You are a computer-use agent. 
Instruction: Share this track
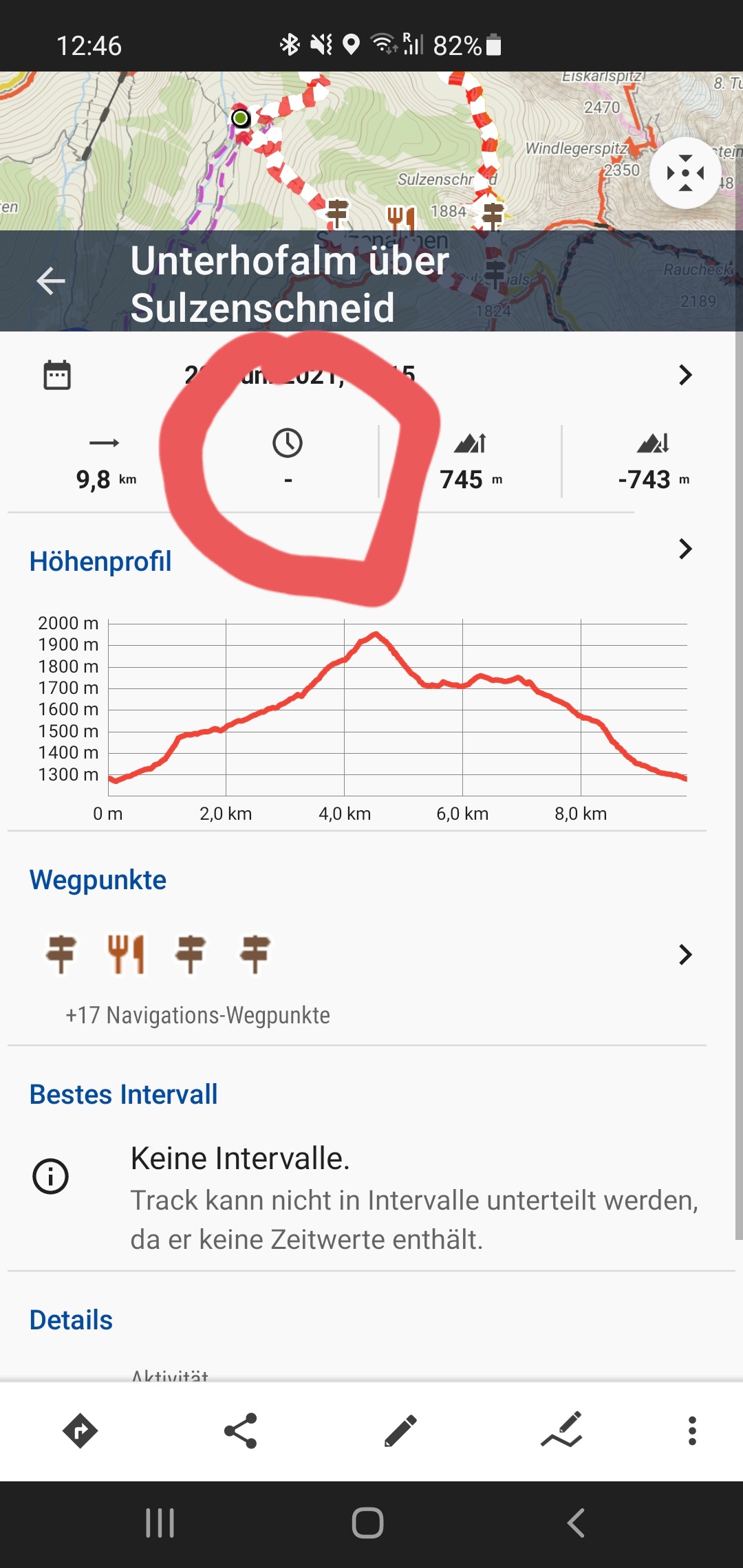[241, 1431]
